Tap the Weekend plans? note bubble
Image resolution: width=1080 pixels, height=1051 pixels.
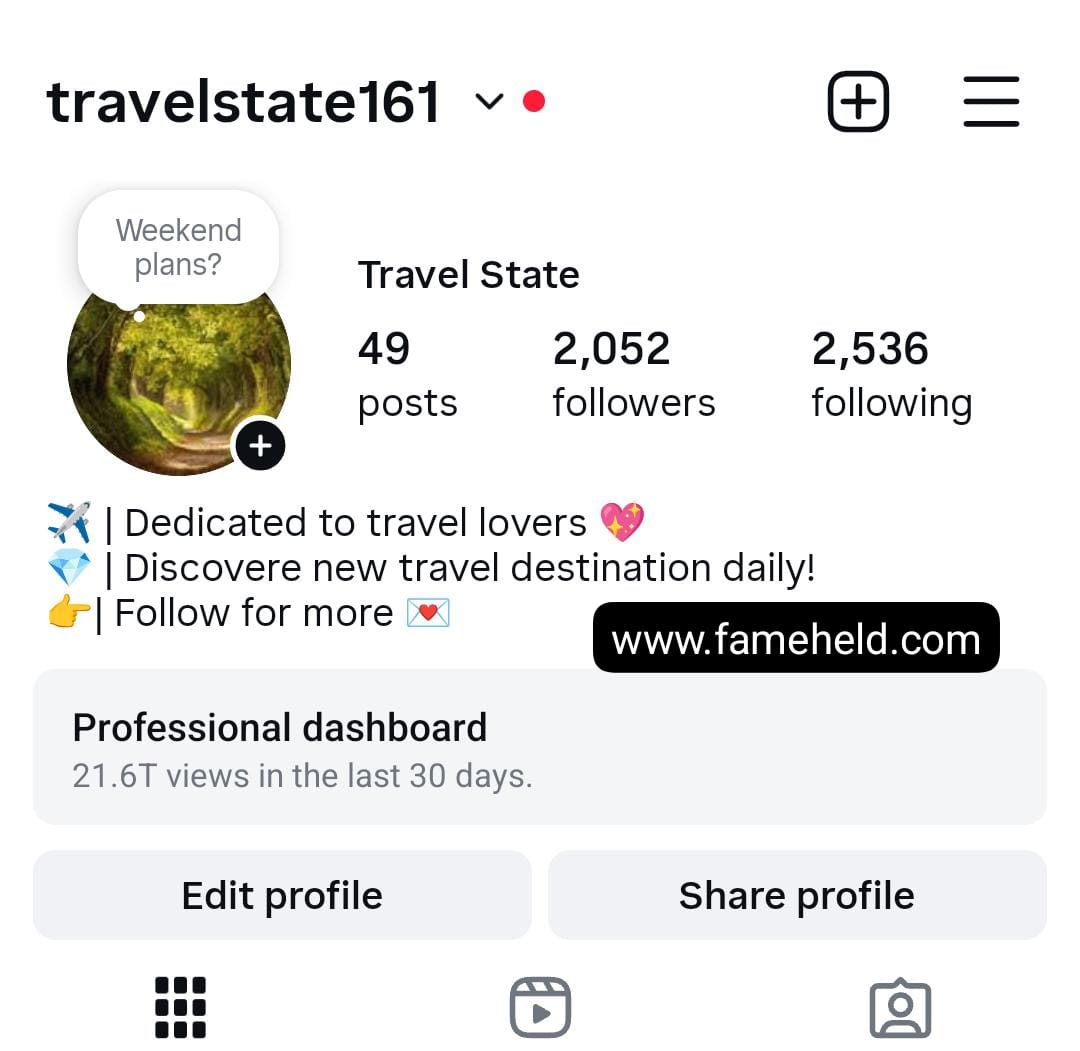click(x=178, y=247)
